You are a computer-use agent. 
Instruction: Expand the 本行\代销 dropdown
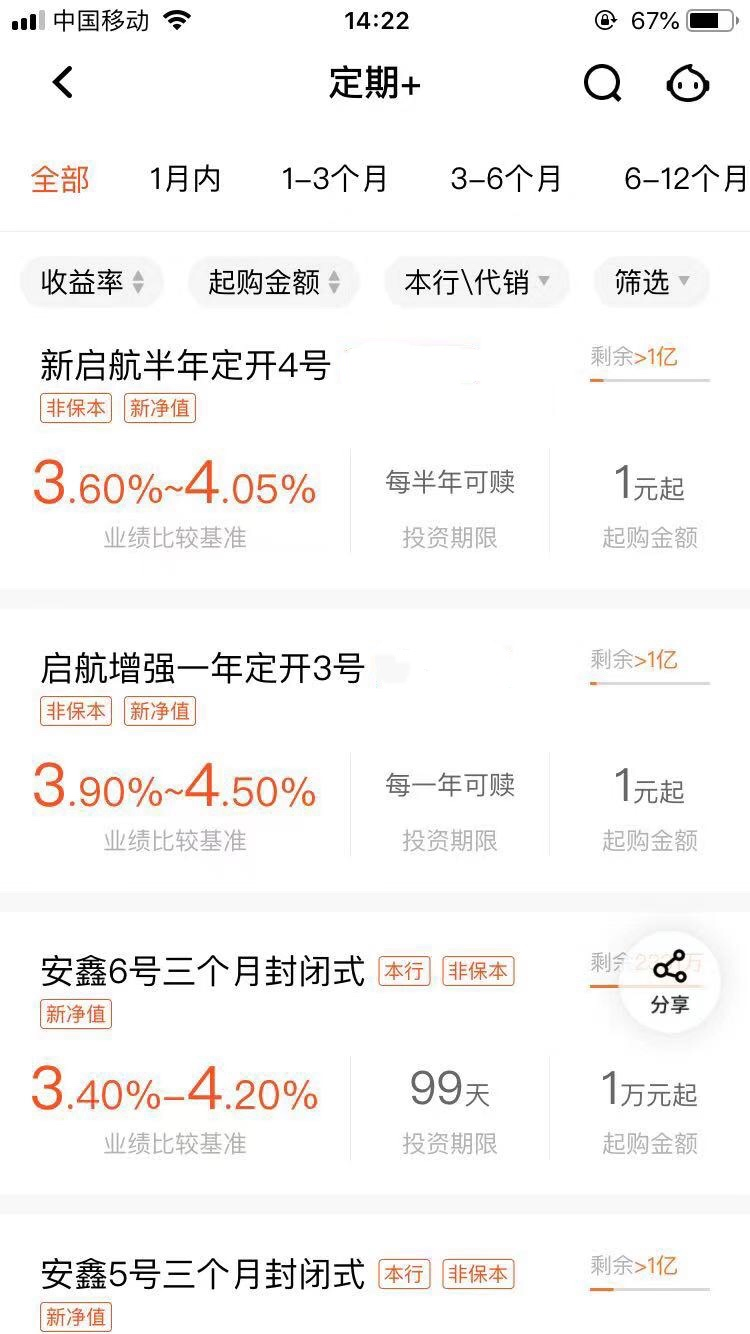477,283
